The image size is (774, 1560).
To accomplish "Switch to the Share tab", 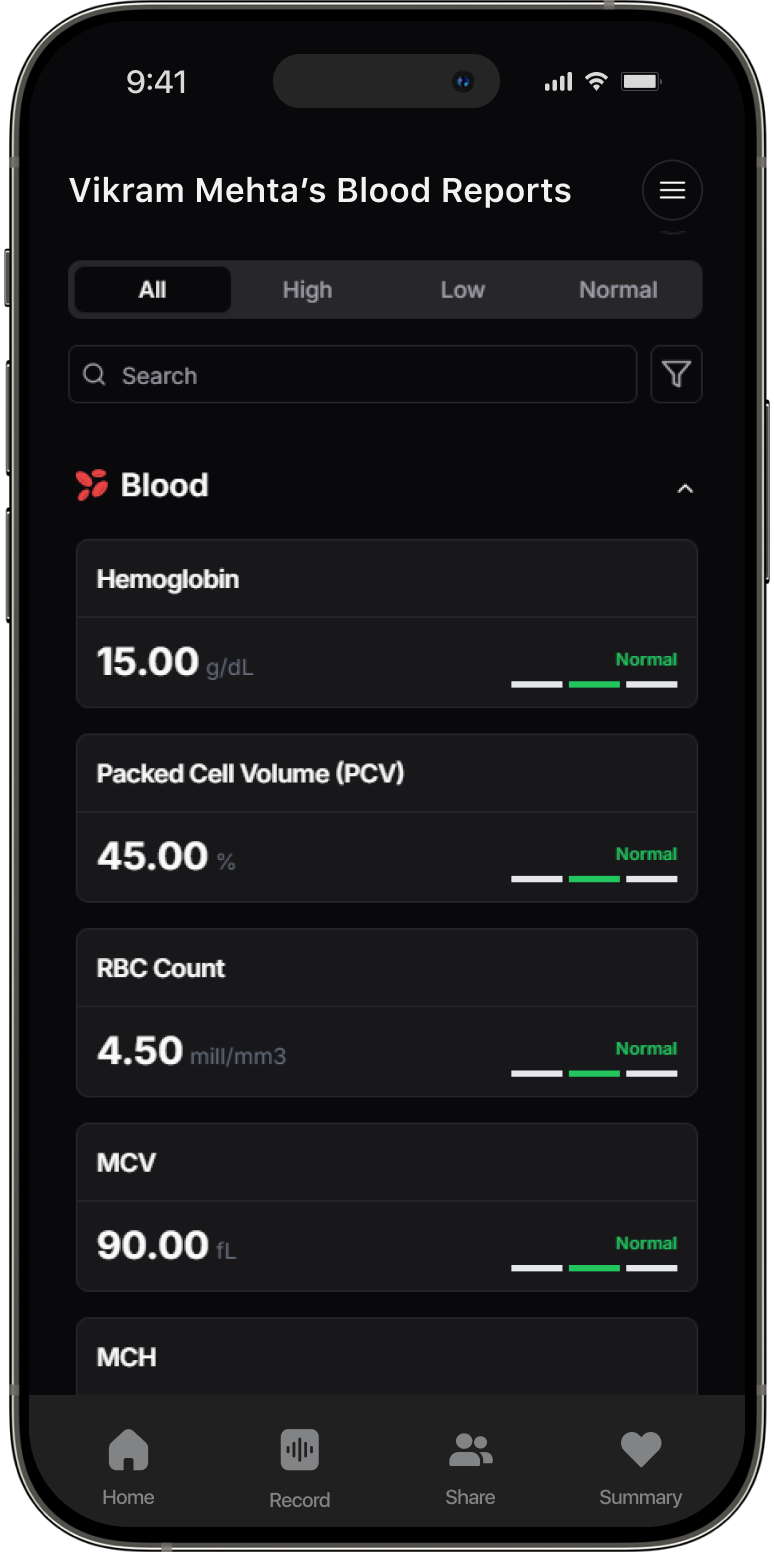I will [470, 1467].
